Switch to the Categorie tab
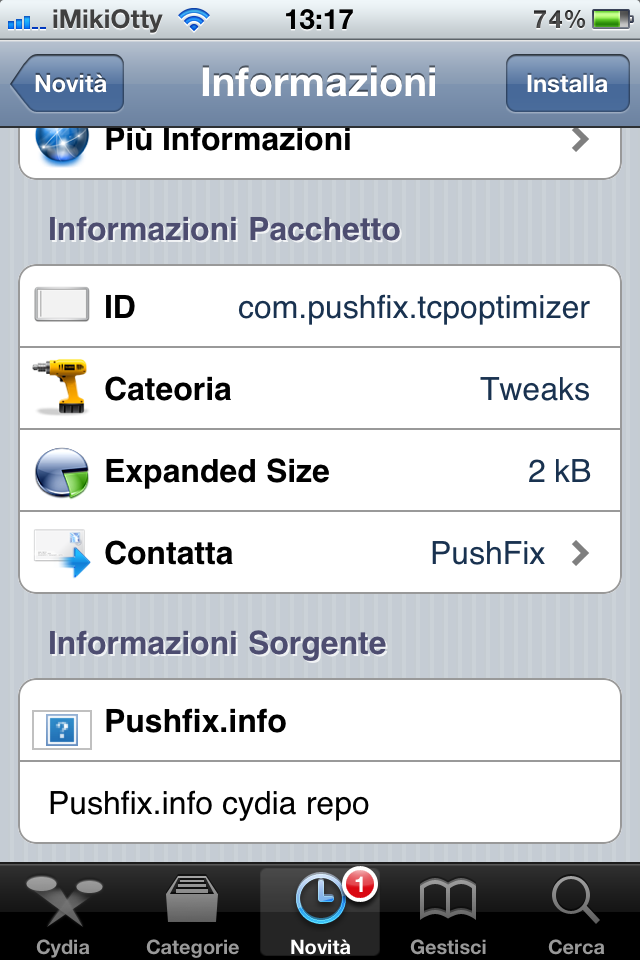640x960 pixels. 192,914
